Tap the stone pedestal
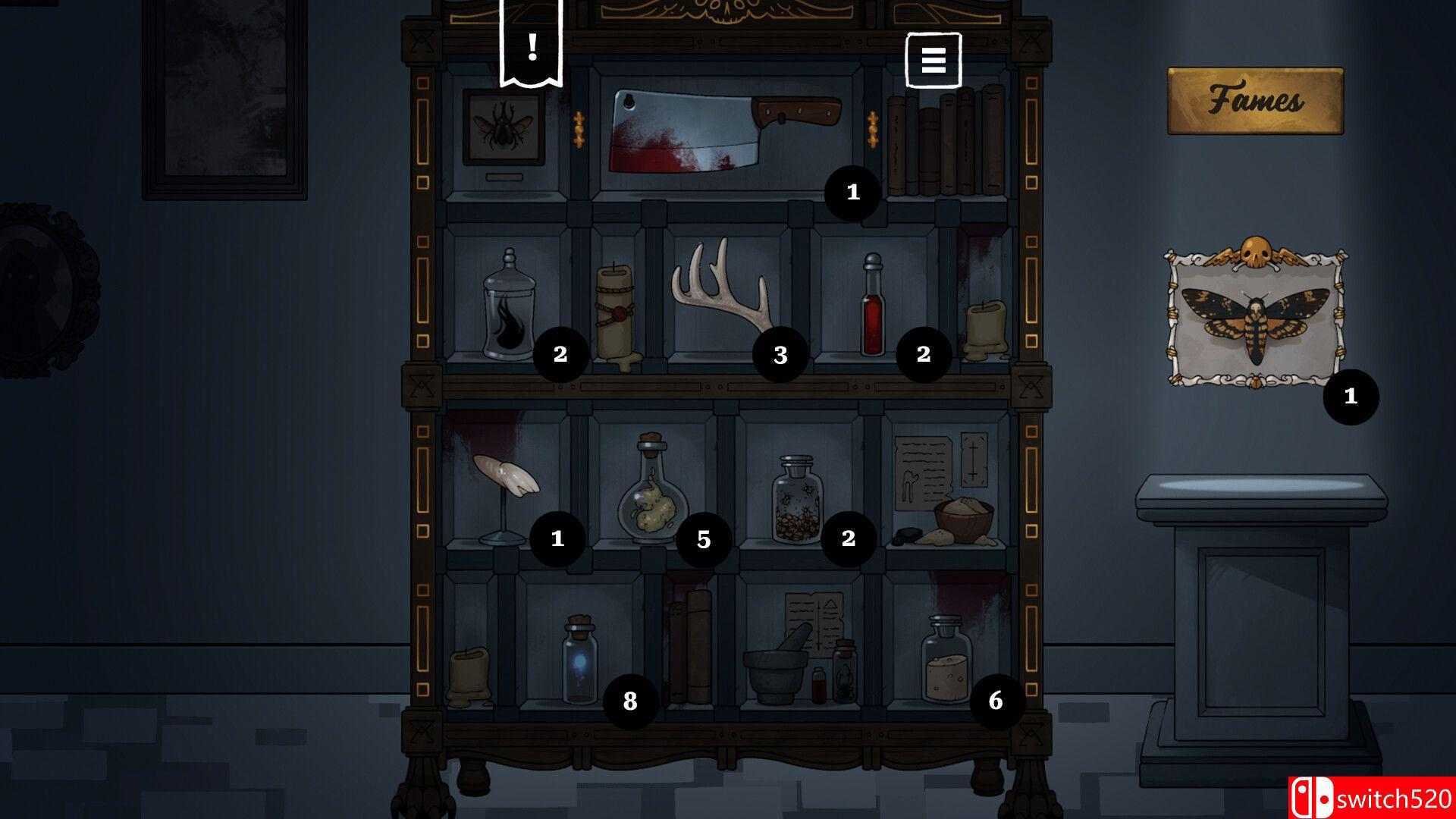1456x819 pixels. point(1260,607)
